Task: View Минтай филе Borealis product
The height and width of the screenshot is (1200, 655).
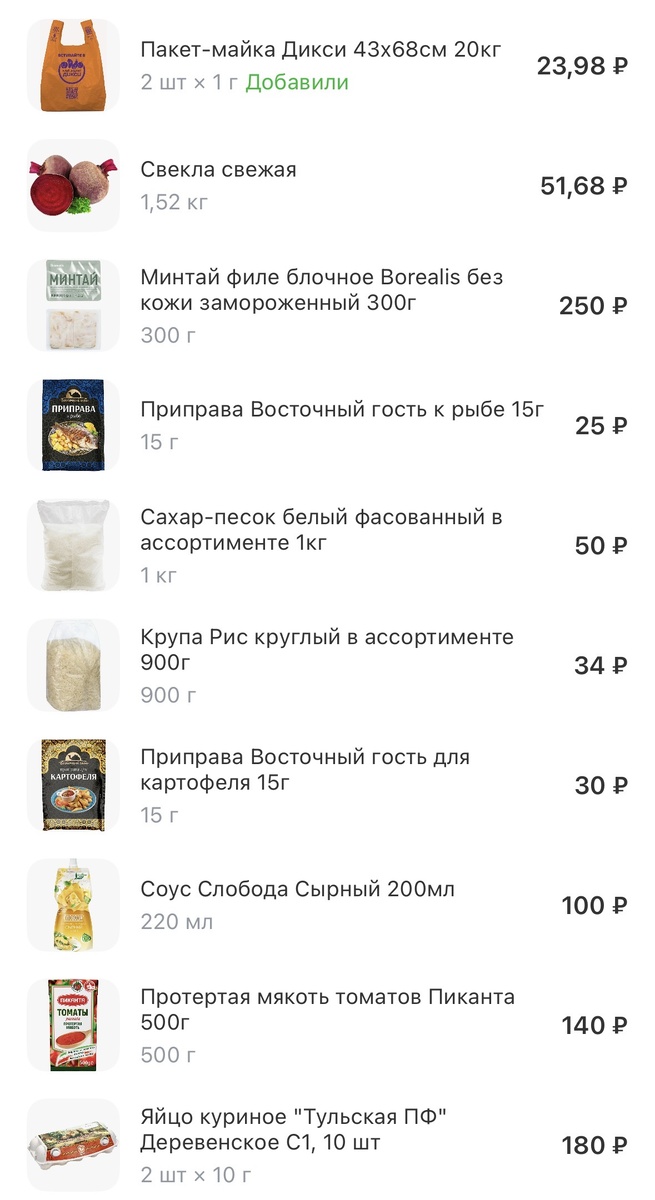Action: (x=320, y=290)
